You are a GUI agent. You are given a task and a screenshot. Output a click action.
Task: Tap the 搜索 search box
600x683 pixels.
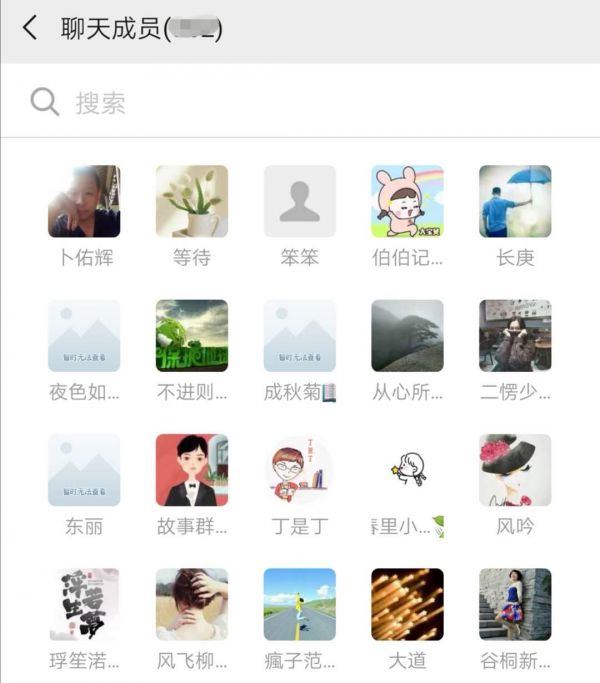[x=300, y=102]
